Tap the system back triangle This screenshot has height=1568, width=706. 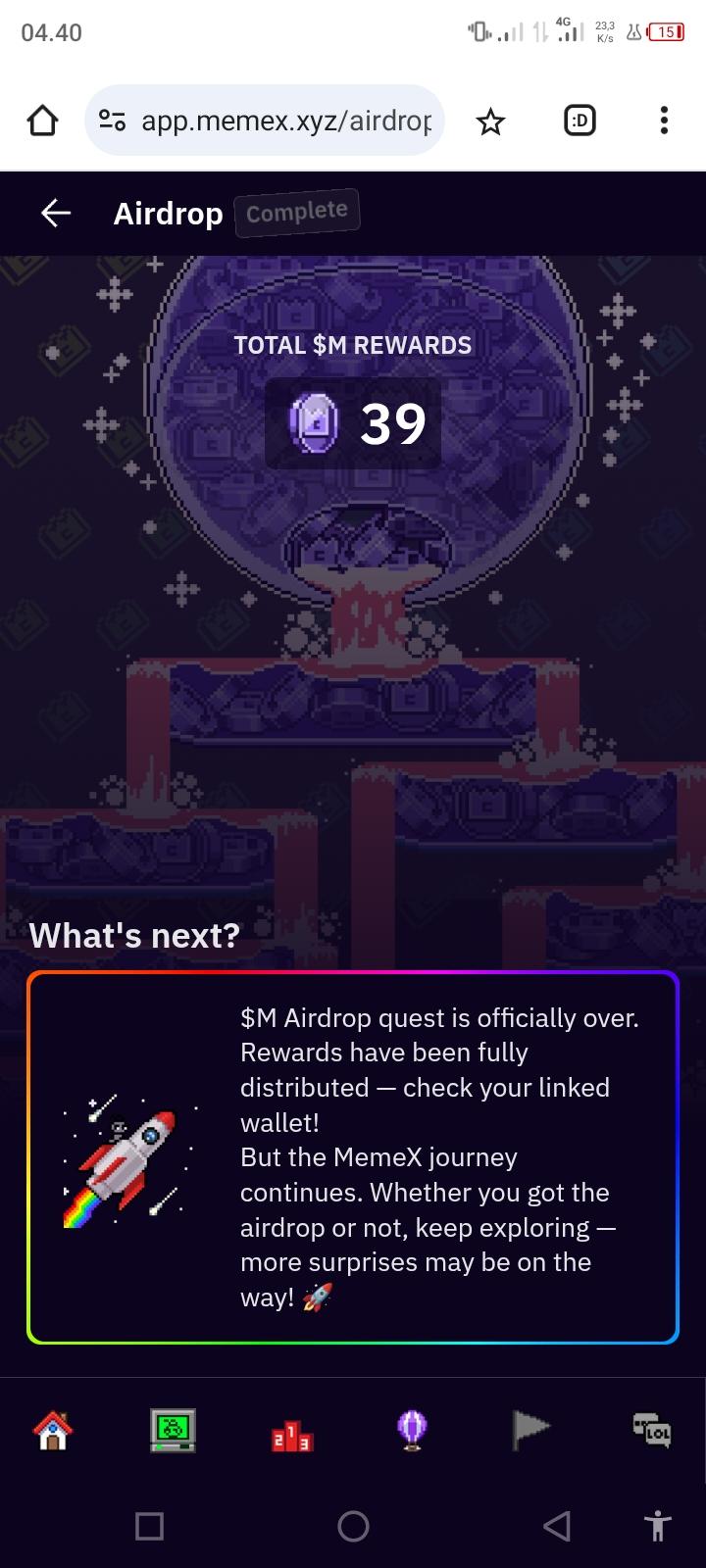556,1525
